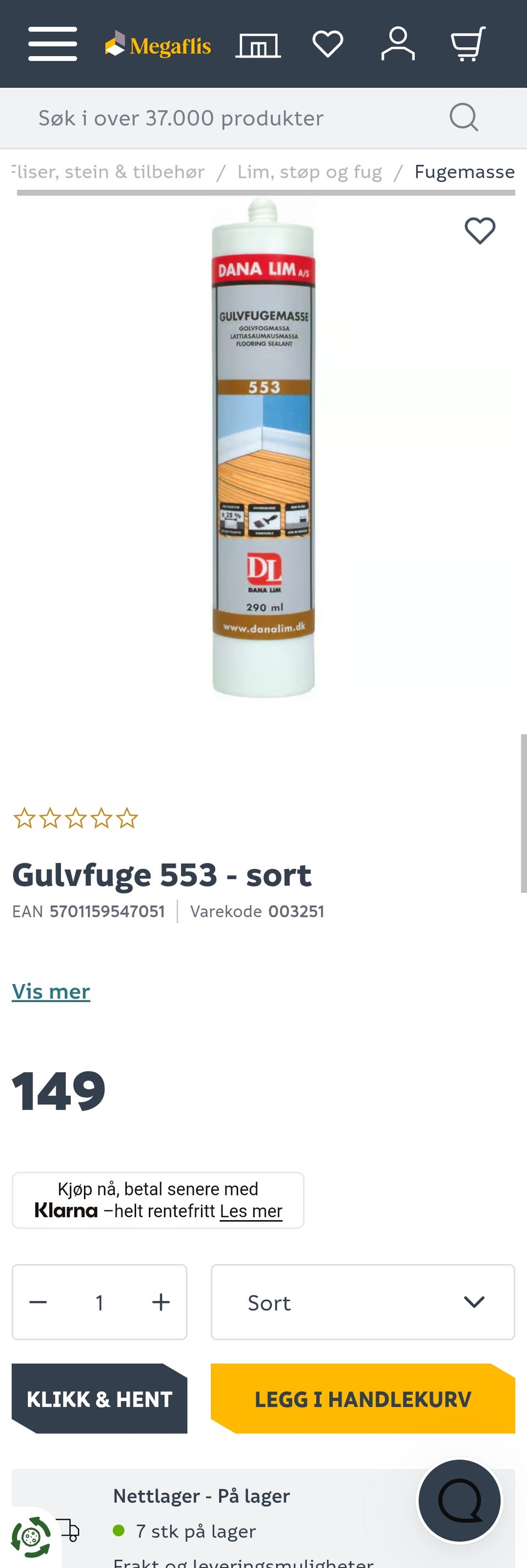Open the wishlist heart icon in header

(327, 44)
